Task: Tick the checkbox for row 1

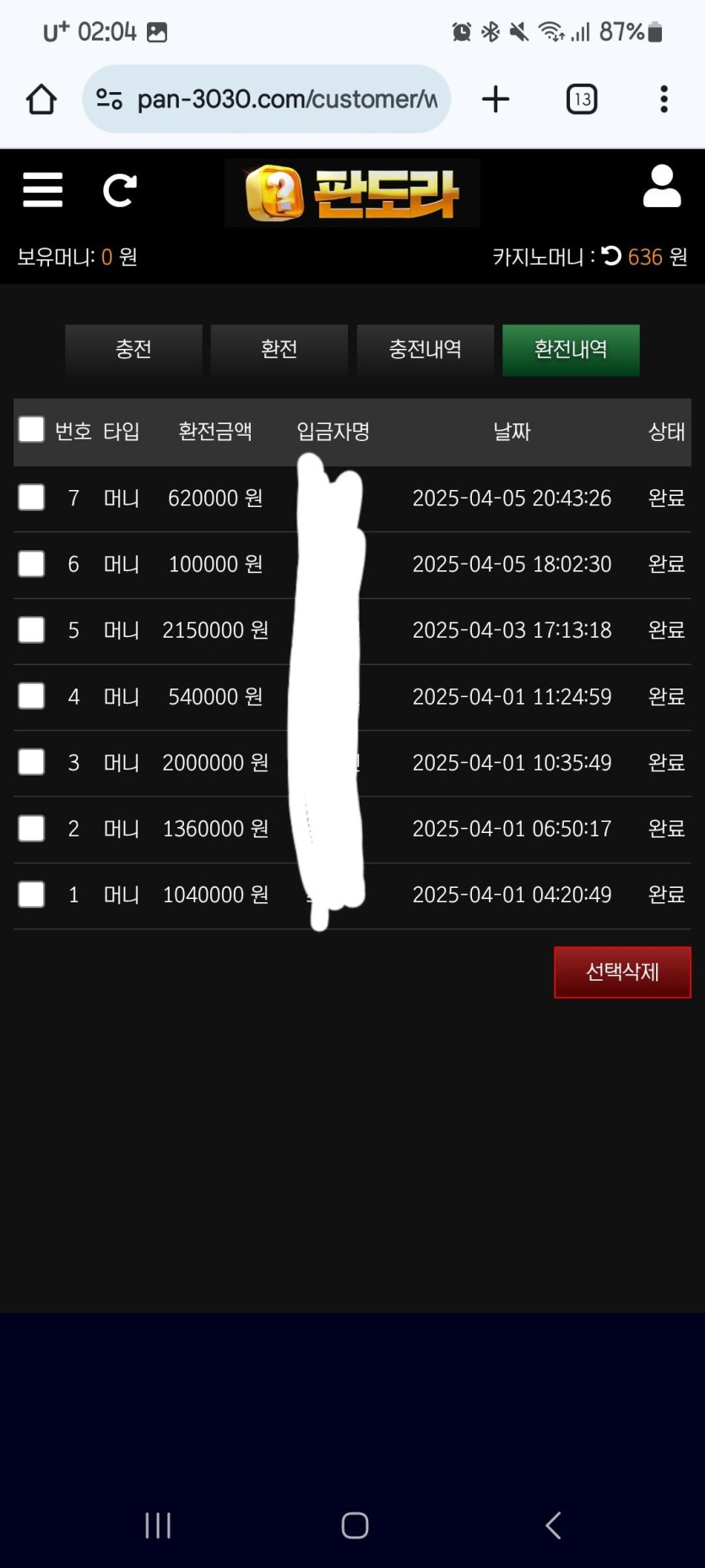Action: pos(31,894)
